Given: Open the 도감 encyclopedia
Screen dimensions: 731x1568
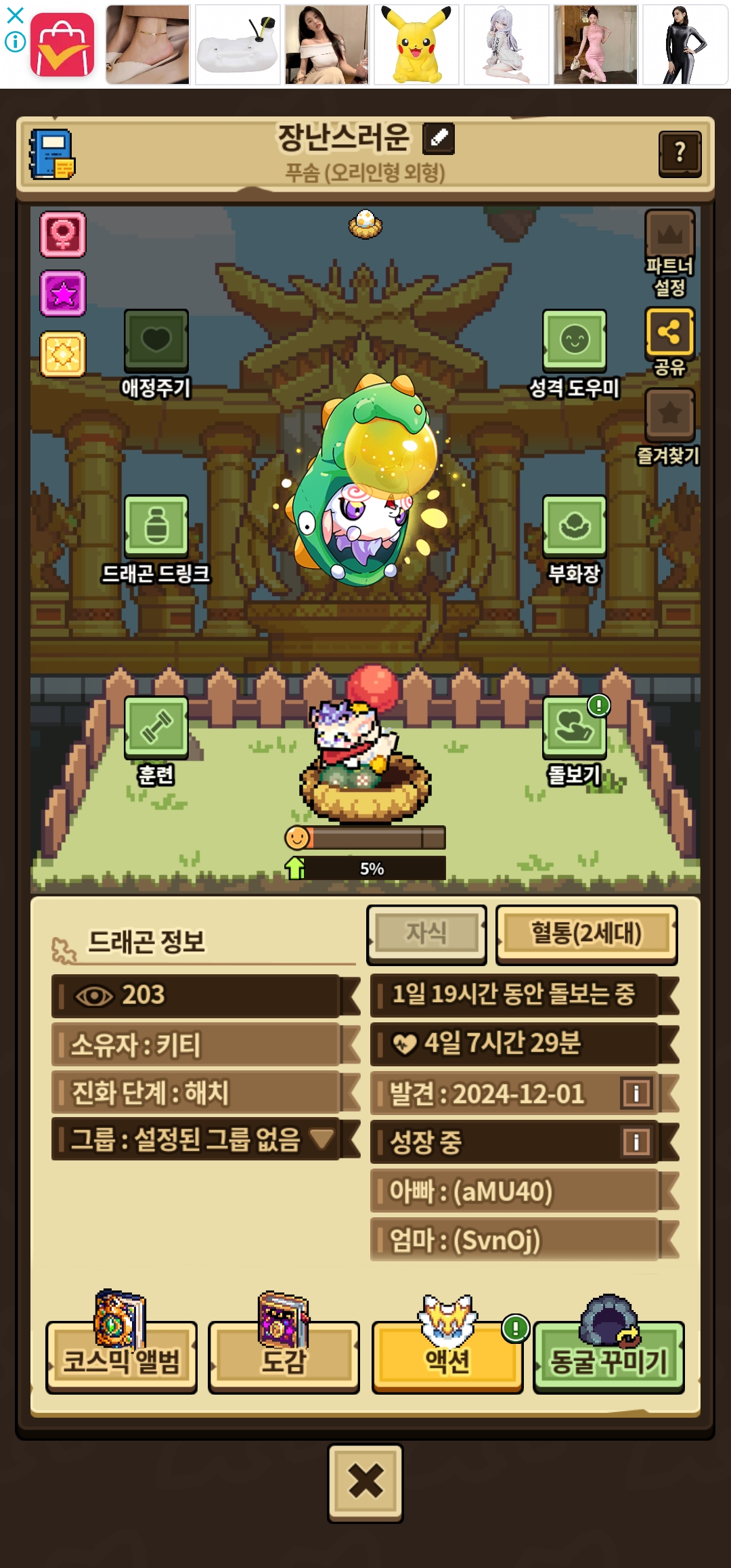Looking at the screenshot, I should point(284,1357).
